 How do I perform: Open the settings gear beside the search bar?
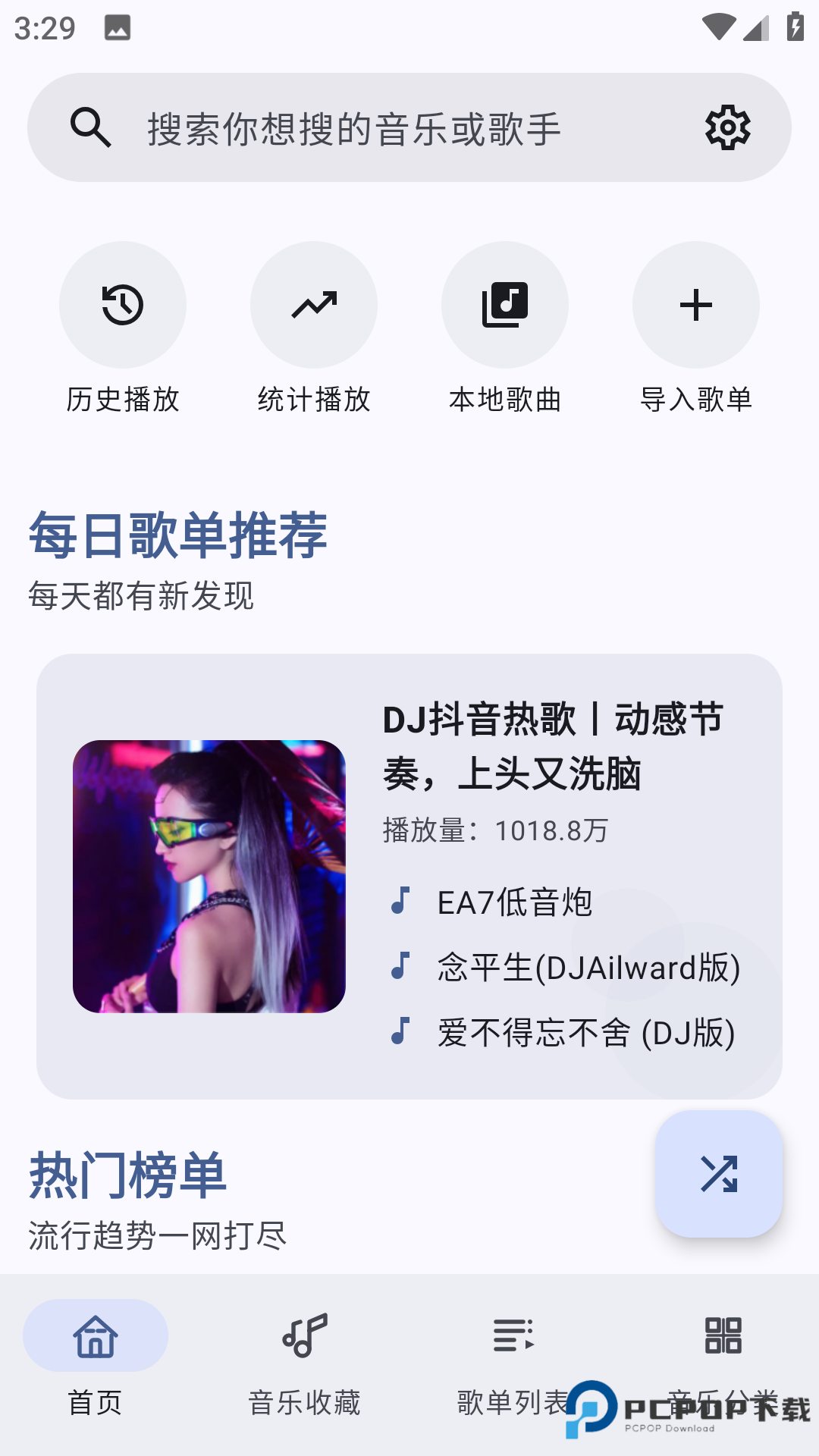726,127
